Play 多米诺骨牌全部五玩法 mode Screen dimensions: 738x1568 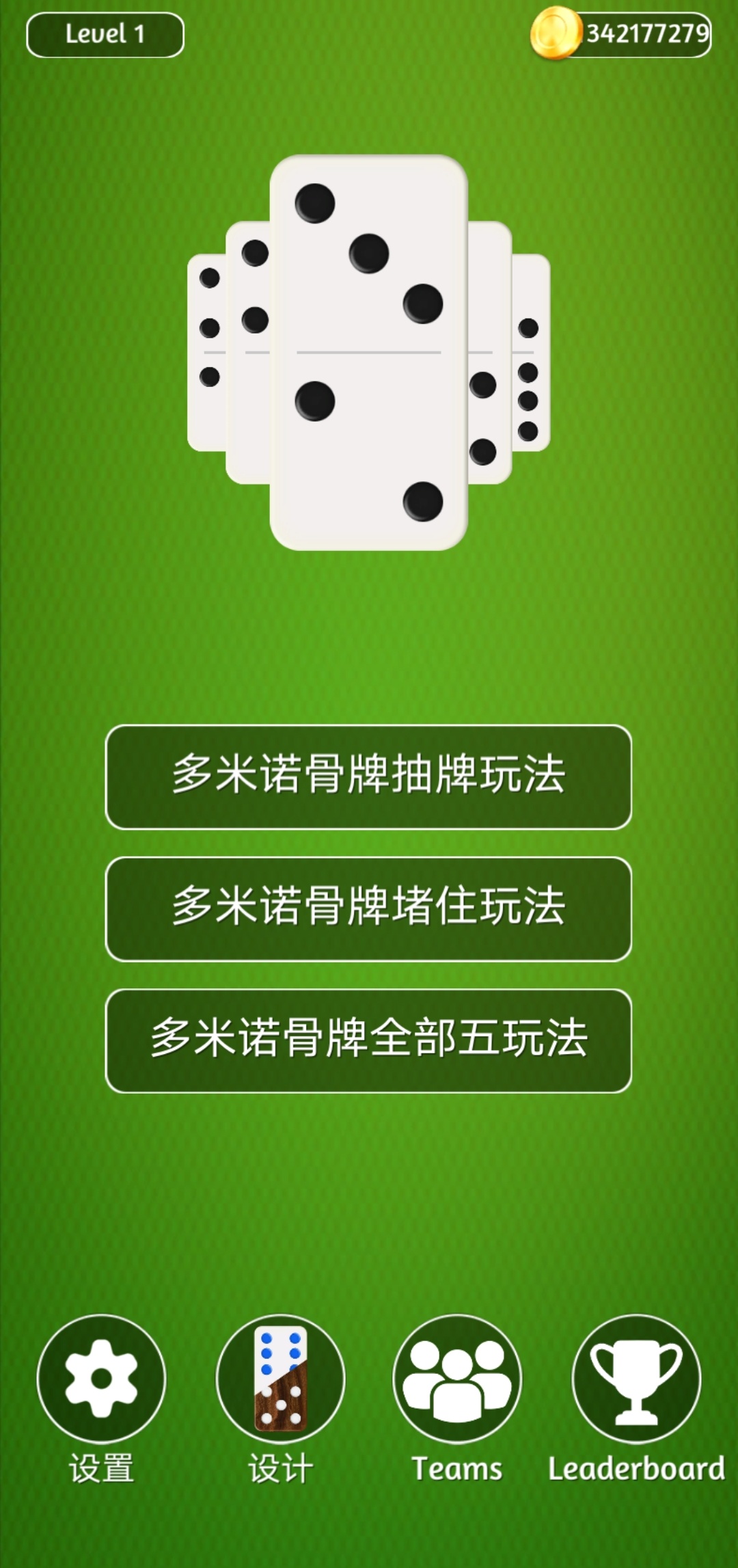pos(368,1041)
